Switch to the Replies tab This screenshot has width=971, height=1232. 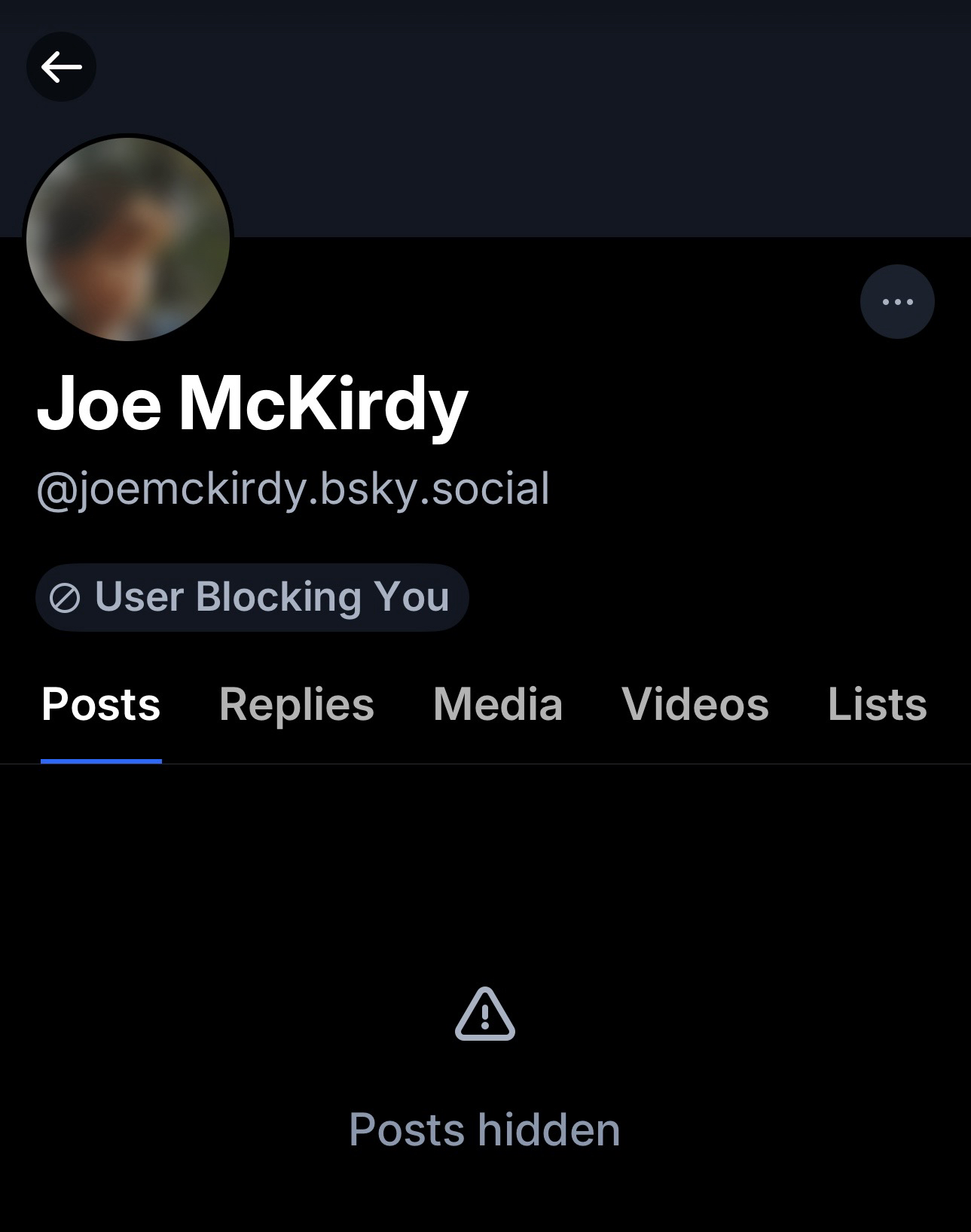(296, 705)
